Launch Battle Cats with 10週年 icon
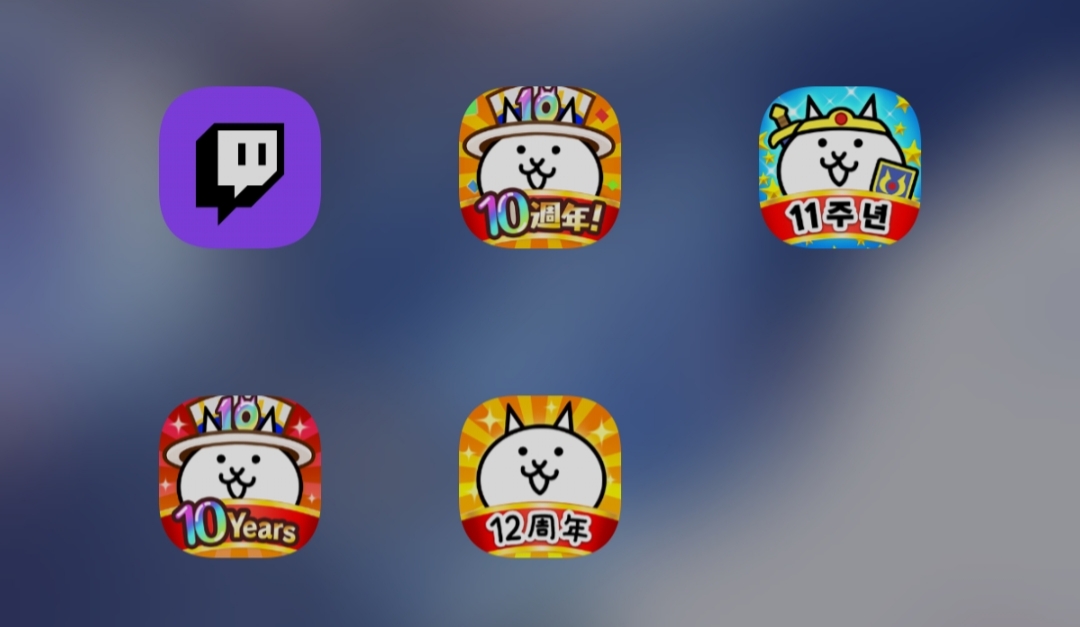The height and width of the screenshot is (627, 1080). 540,167
